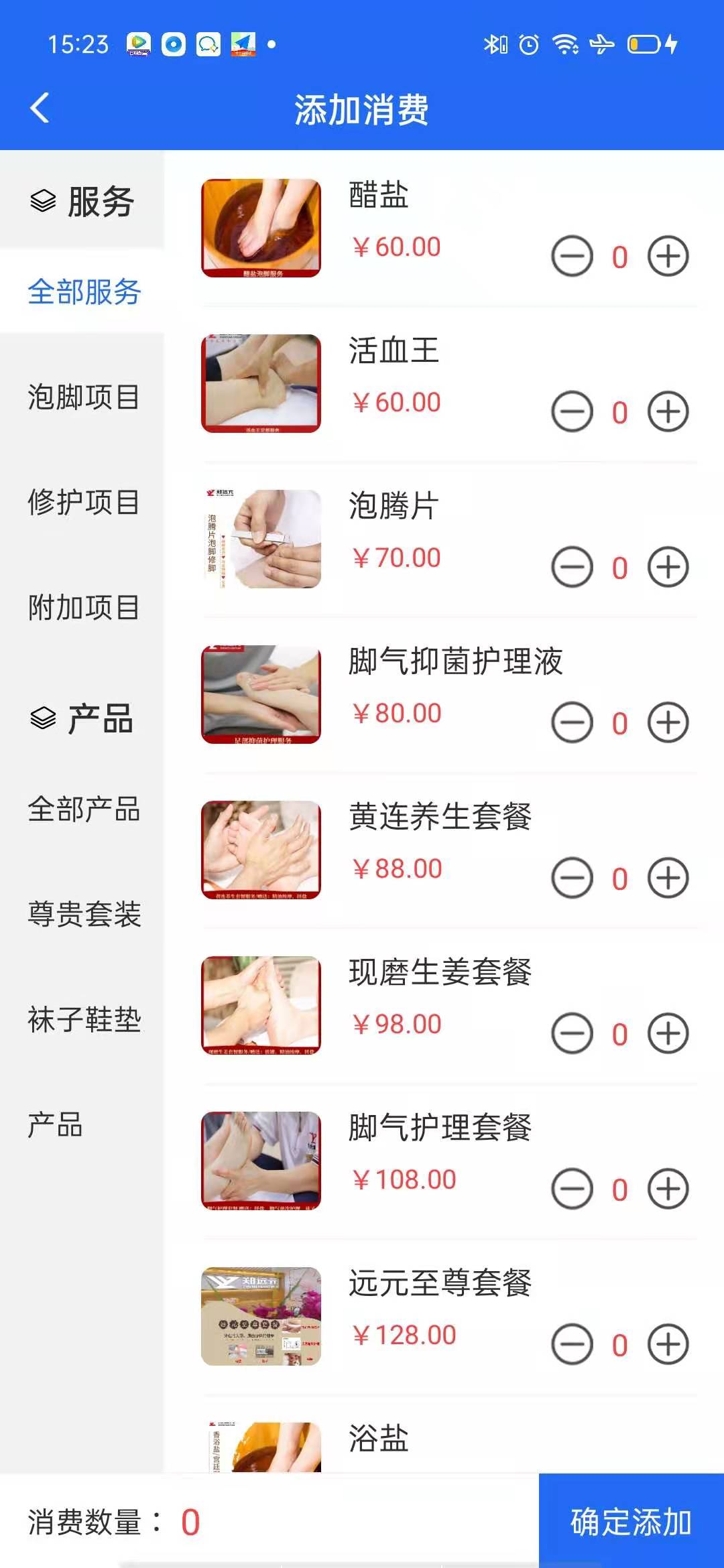724x1568 pixels.
Task: Tap the 黄连养生套餐 product image
Action: (x=261, y=849)
